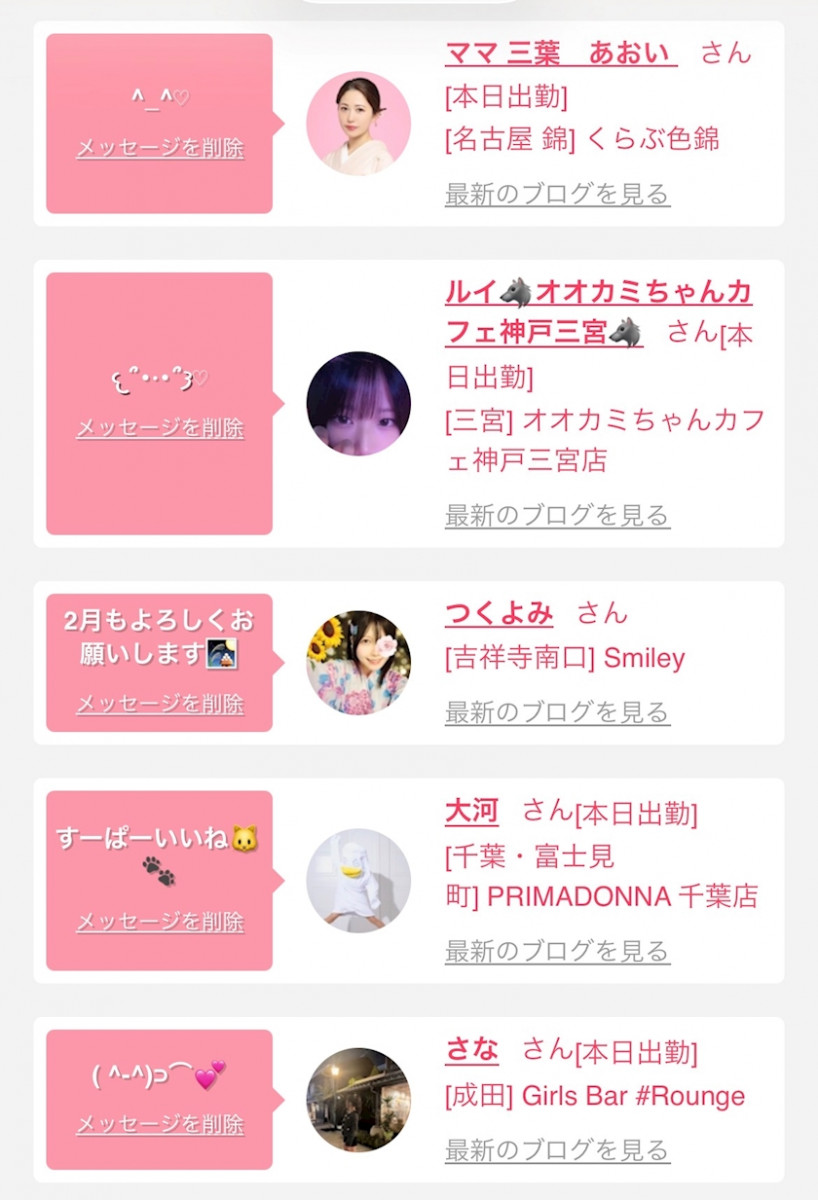Delete the ^_^♡ message
Screen dimensions: 818x1200
tap(160, 148)
